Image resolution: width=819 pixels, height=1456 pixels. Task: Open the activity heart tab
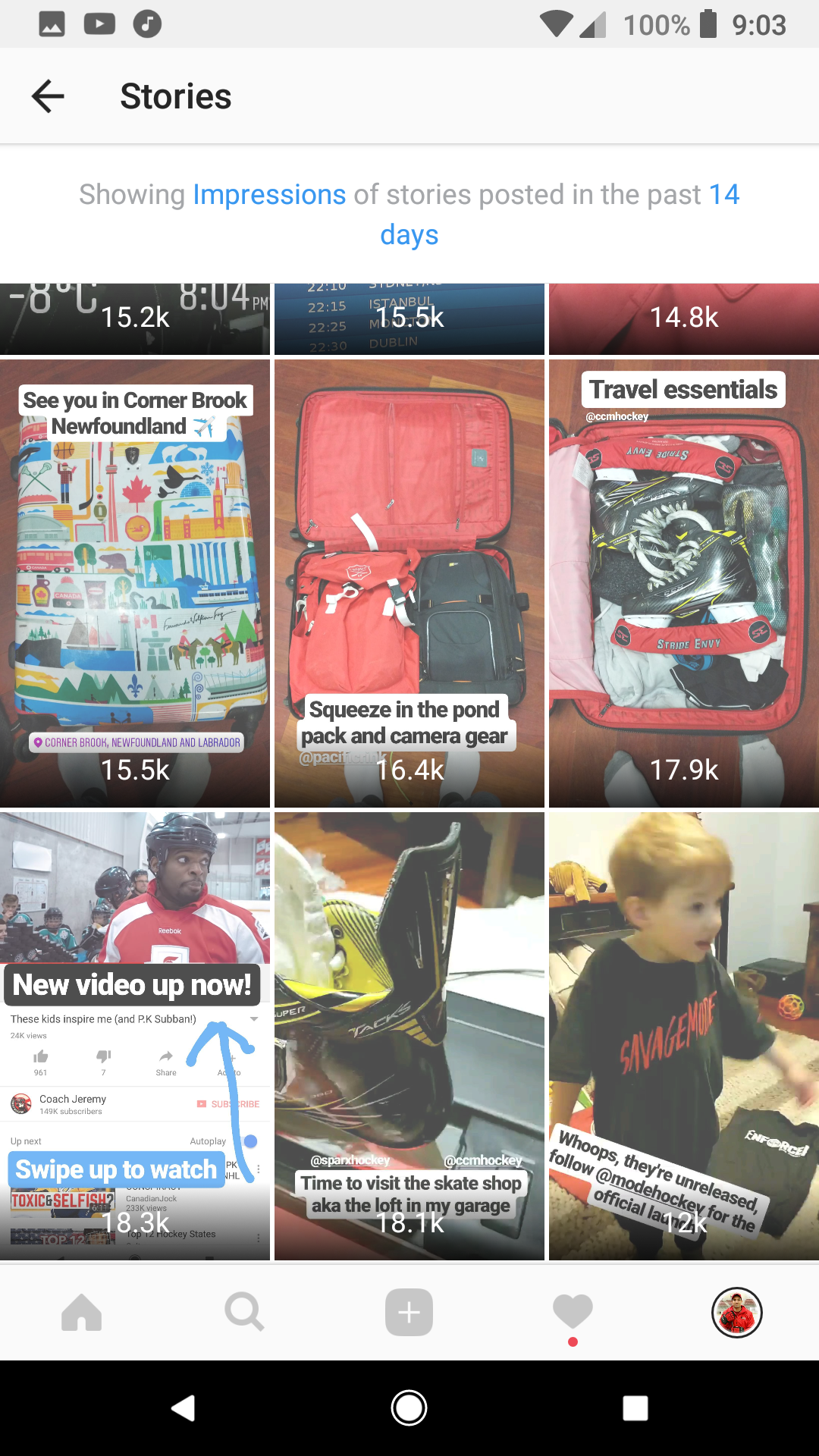573,1312
